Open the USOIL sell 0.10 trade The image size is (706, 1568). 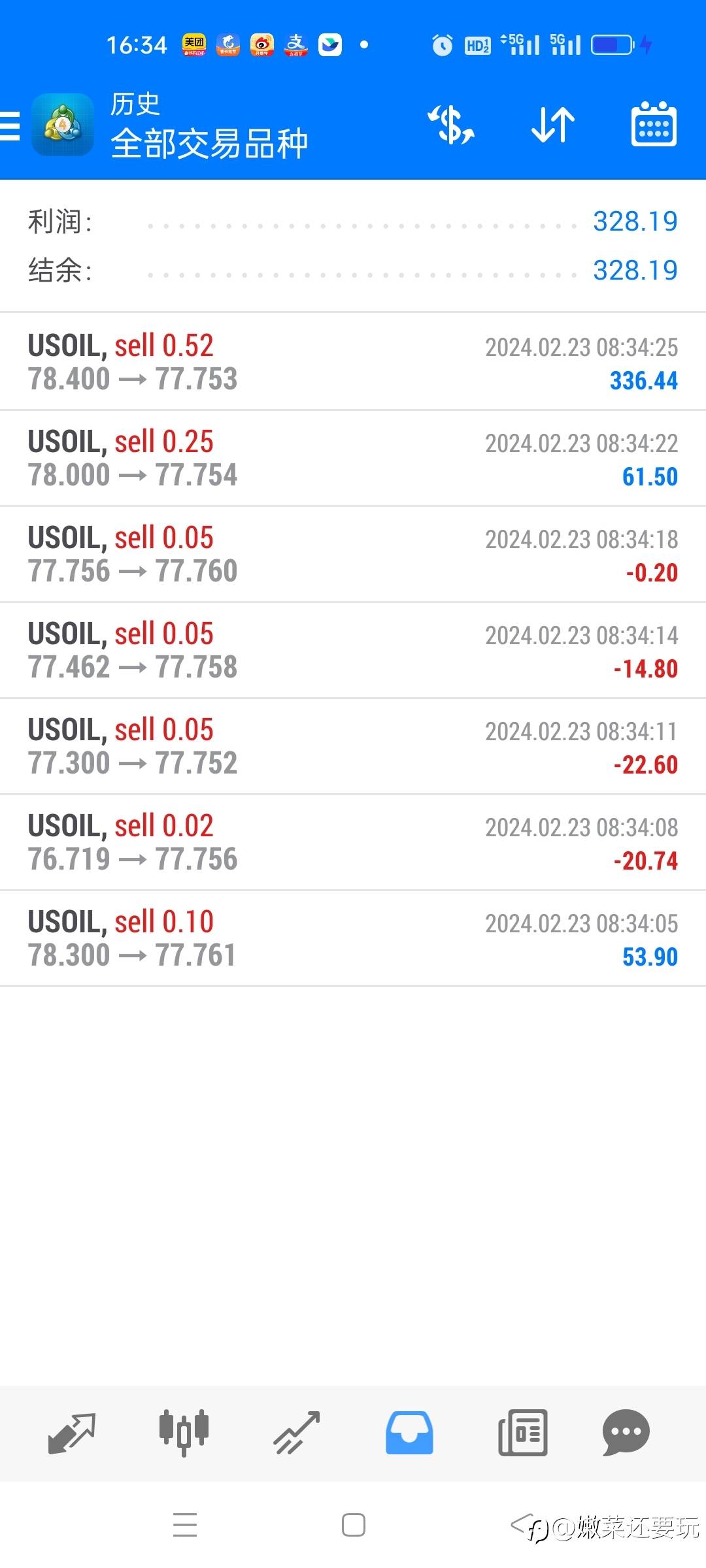coord(353,938)
